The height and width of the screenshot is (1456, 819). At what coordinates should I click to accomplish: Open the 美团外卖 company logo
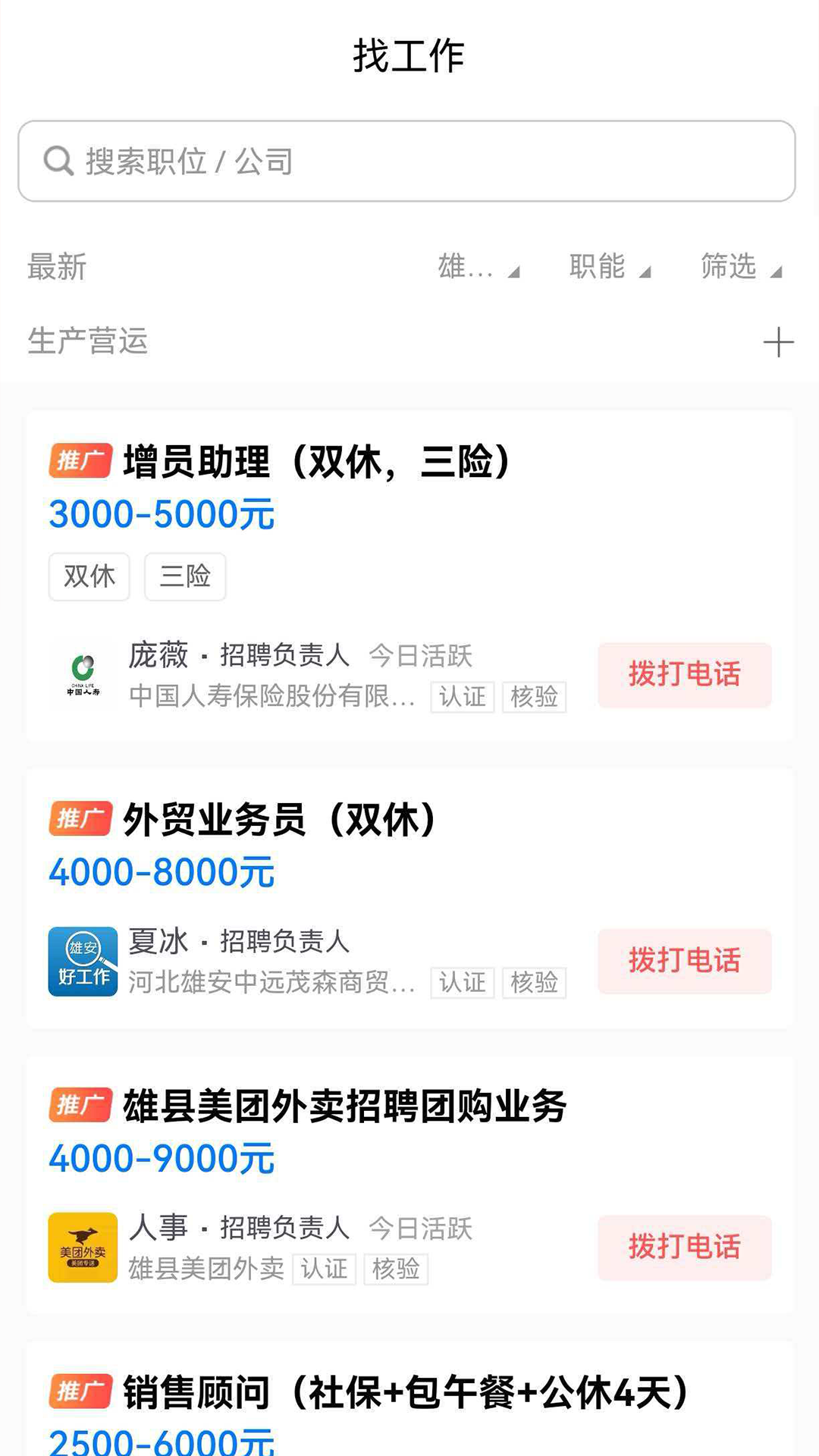click(83, 1247)
